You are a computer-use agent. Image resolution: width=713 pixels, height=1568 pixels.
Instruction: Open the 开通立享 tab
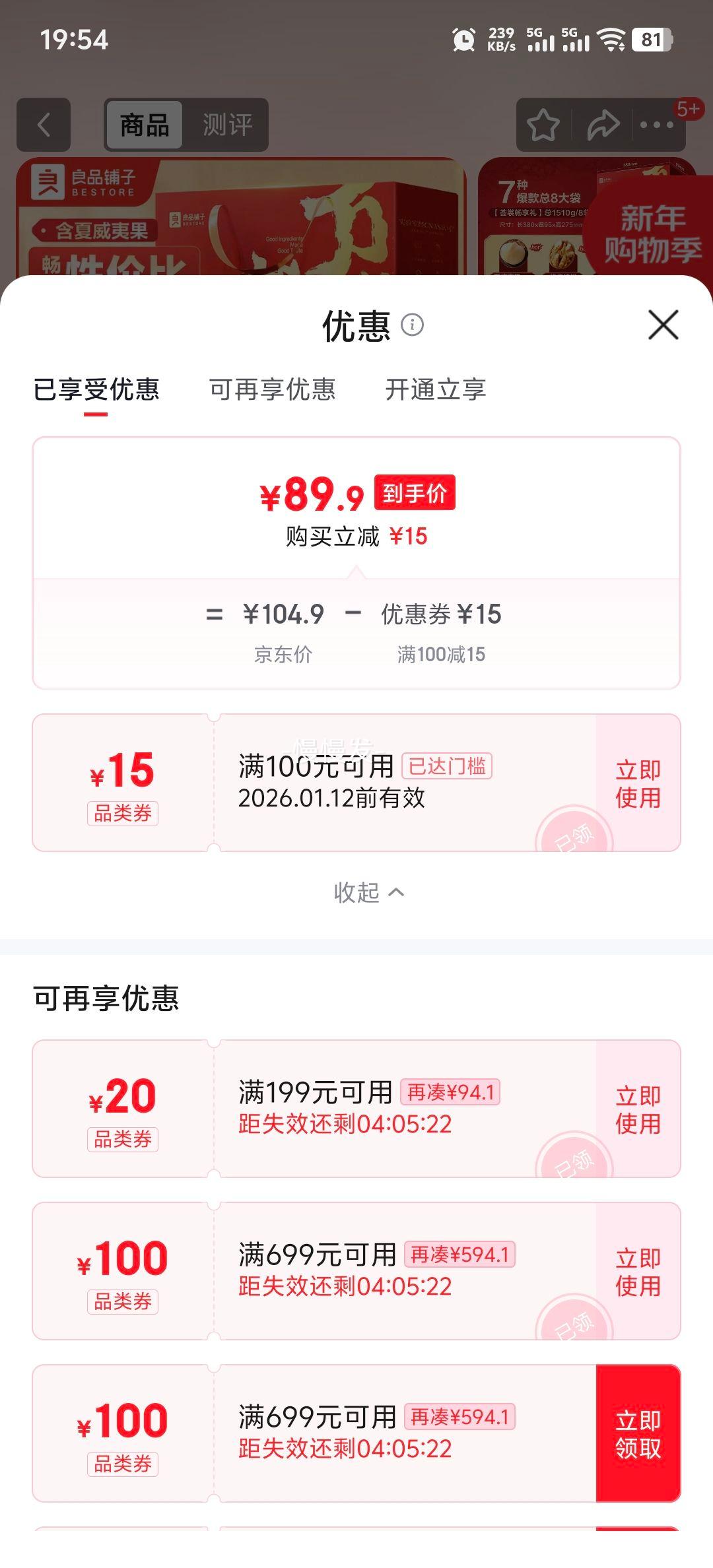click(436, 390)
